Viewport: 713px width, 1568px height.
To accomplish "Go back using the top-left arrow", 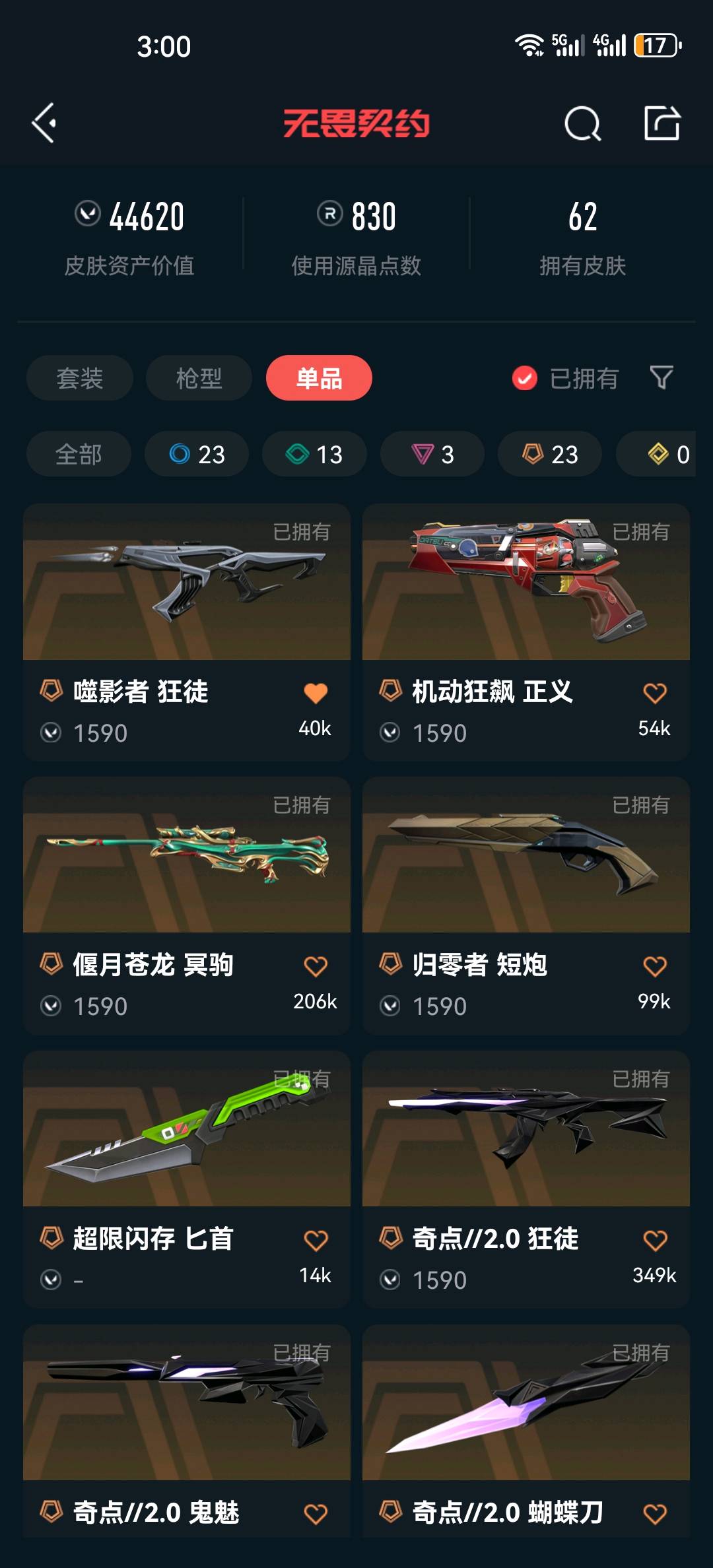I will coord(44,123).
